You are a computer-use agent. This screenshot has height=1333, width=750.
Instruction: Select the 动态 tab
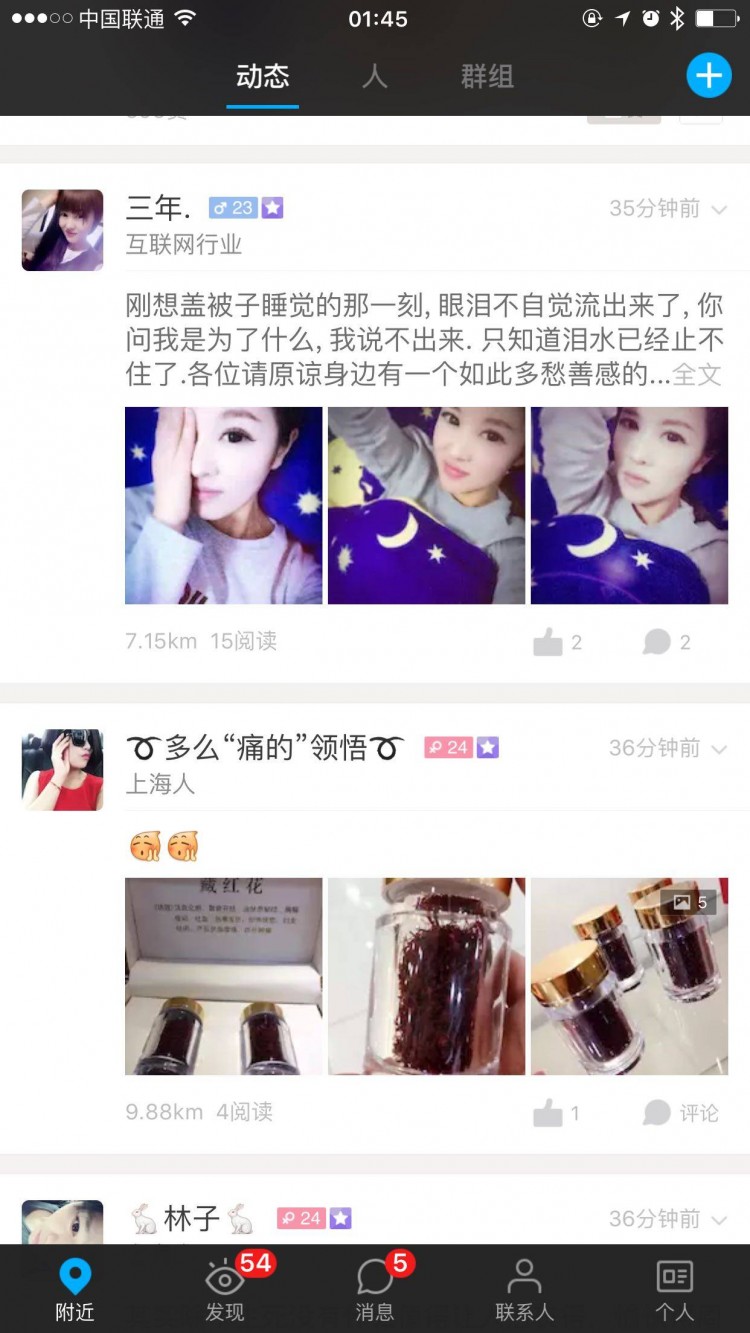[x=262, y=75]
